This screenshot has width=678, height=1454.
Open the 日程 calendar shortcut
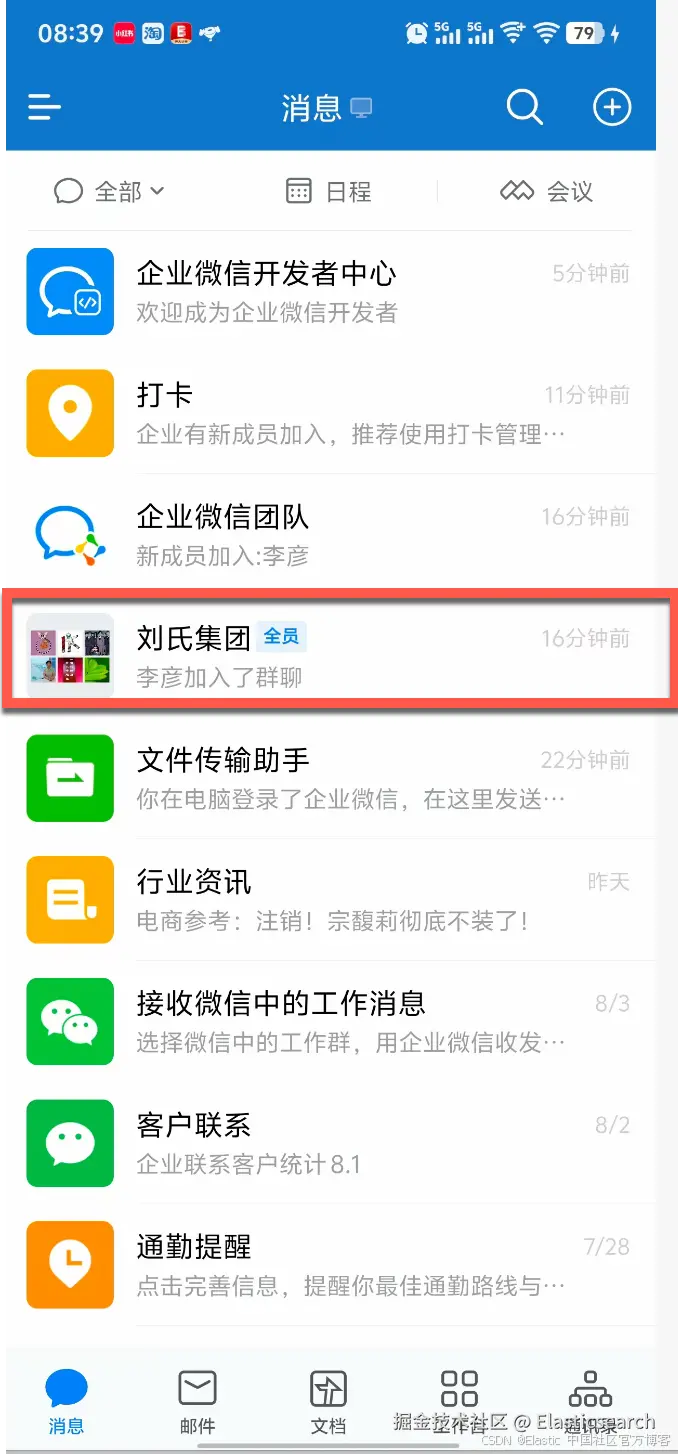pyautogui.click(x=329, y=191)
